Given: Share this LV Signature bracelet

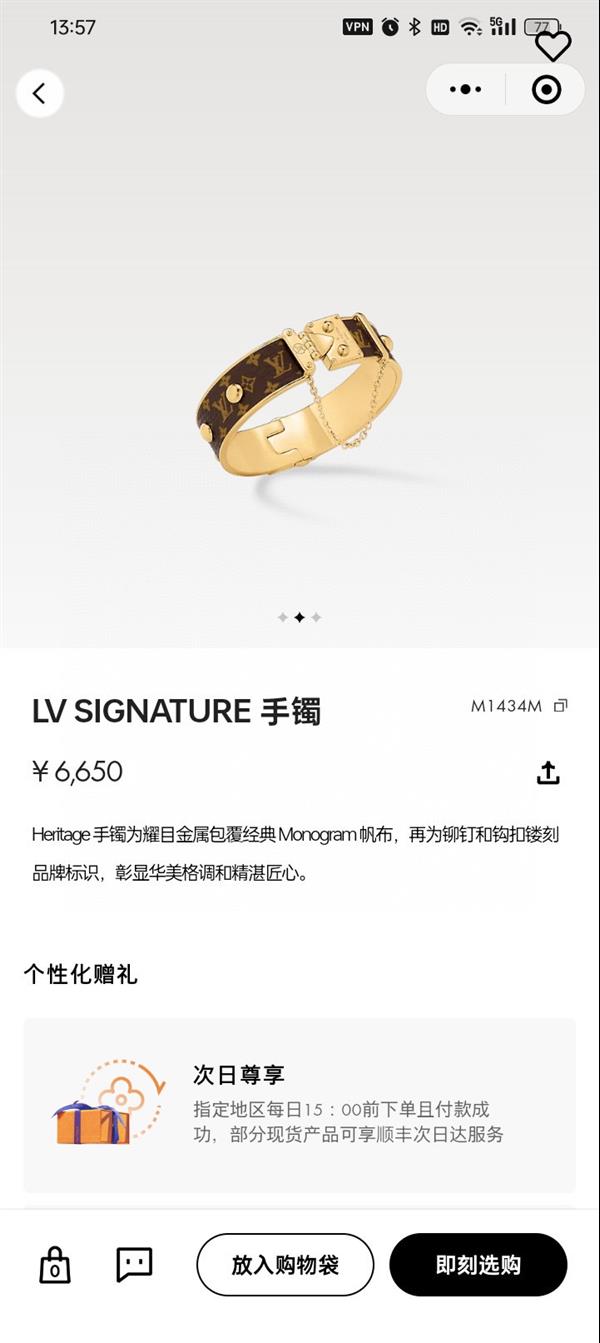Looking at the screenshot, I should pyautogui.click(x=548, y=773).
